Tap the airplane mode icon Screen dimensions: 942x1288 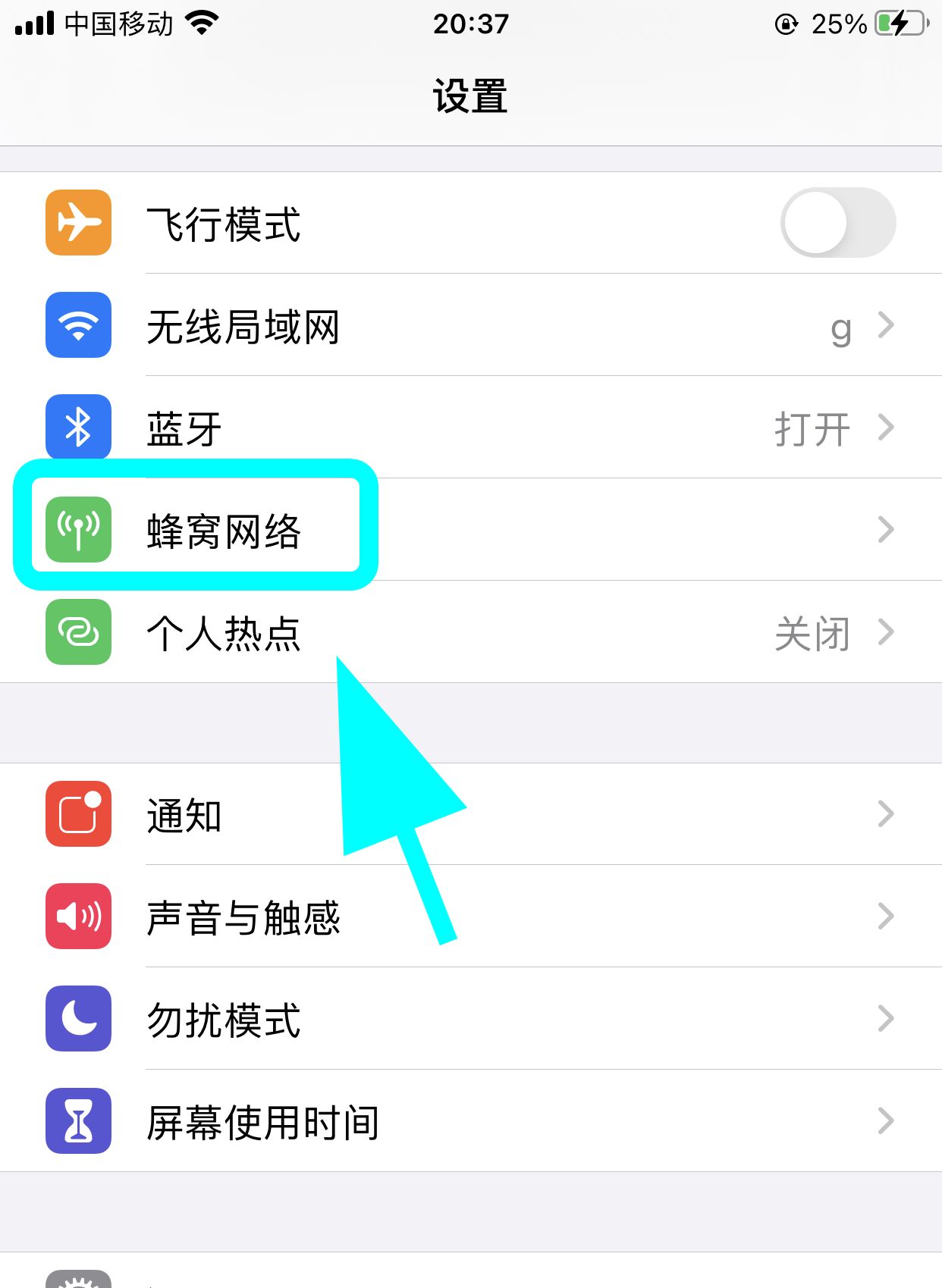click(78, 223)
